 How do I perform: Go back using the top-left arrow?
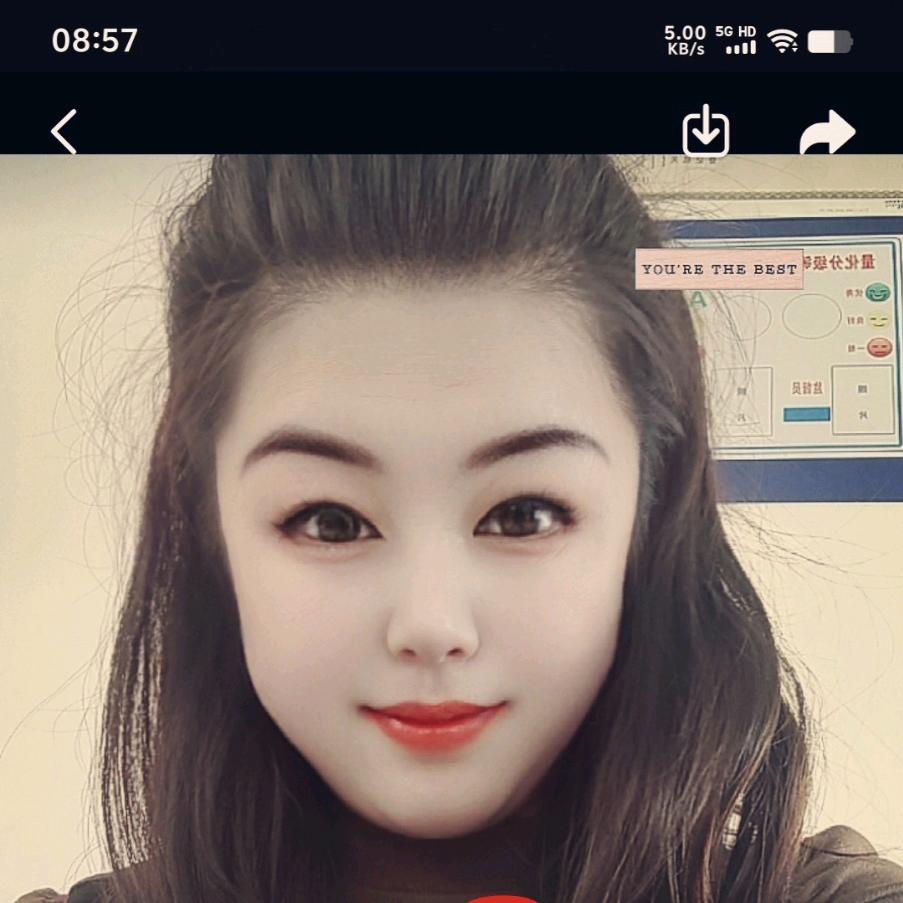(x=64, y=132)
